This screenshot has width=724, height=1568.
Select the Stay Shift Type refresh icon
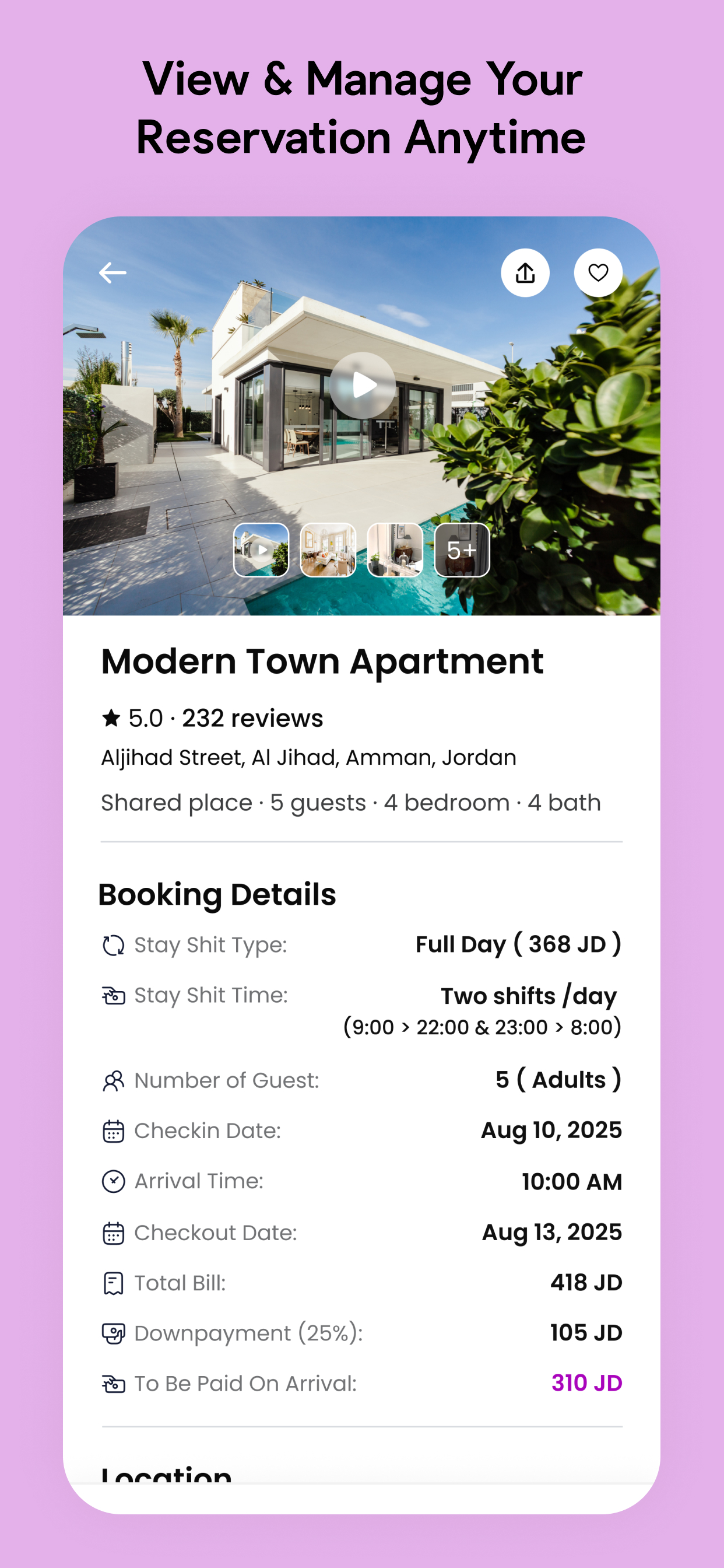113,944
